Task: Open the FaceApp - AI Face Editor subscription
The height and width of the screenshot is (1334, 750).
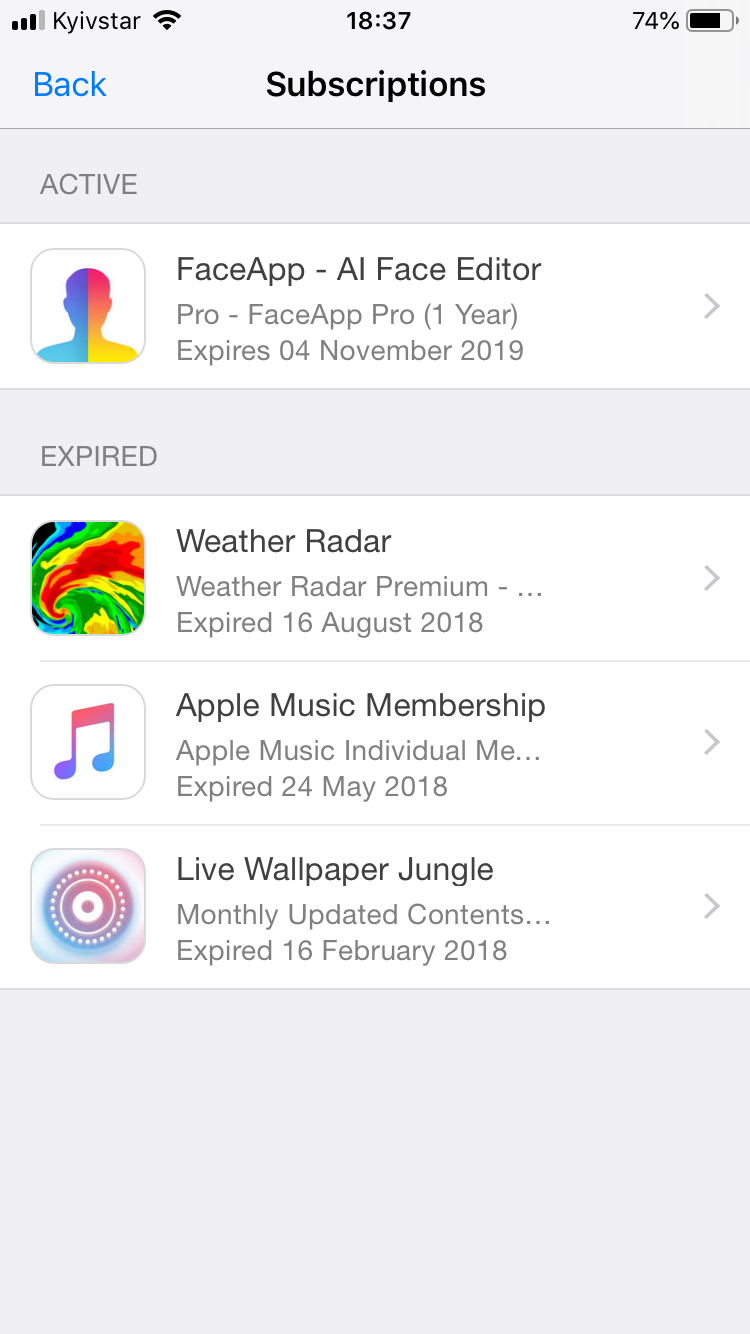Action: (375, 306)
